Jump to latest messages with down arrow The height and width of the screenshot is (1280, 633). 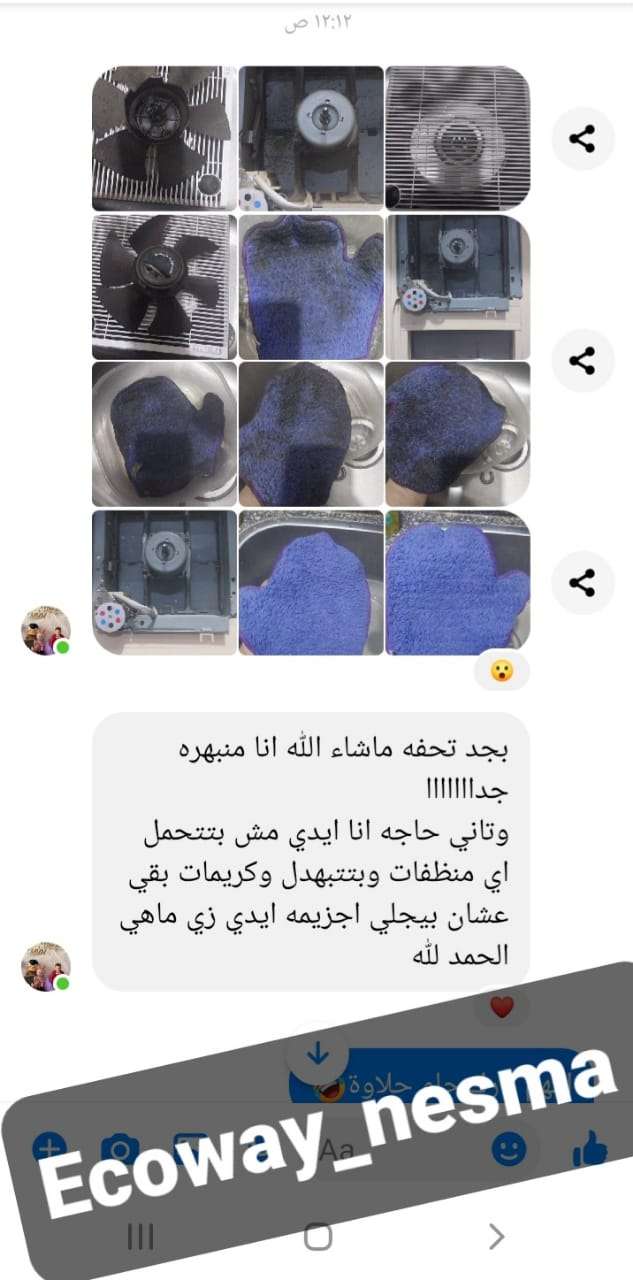tap(317, 1054)
